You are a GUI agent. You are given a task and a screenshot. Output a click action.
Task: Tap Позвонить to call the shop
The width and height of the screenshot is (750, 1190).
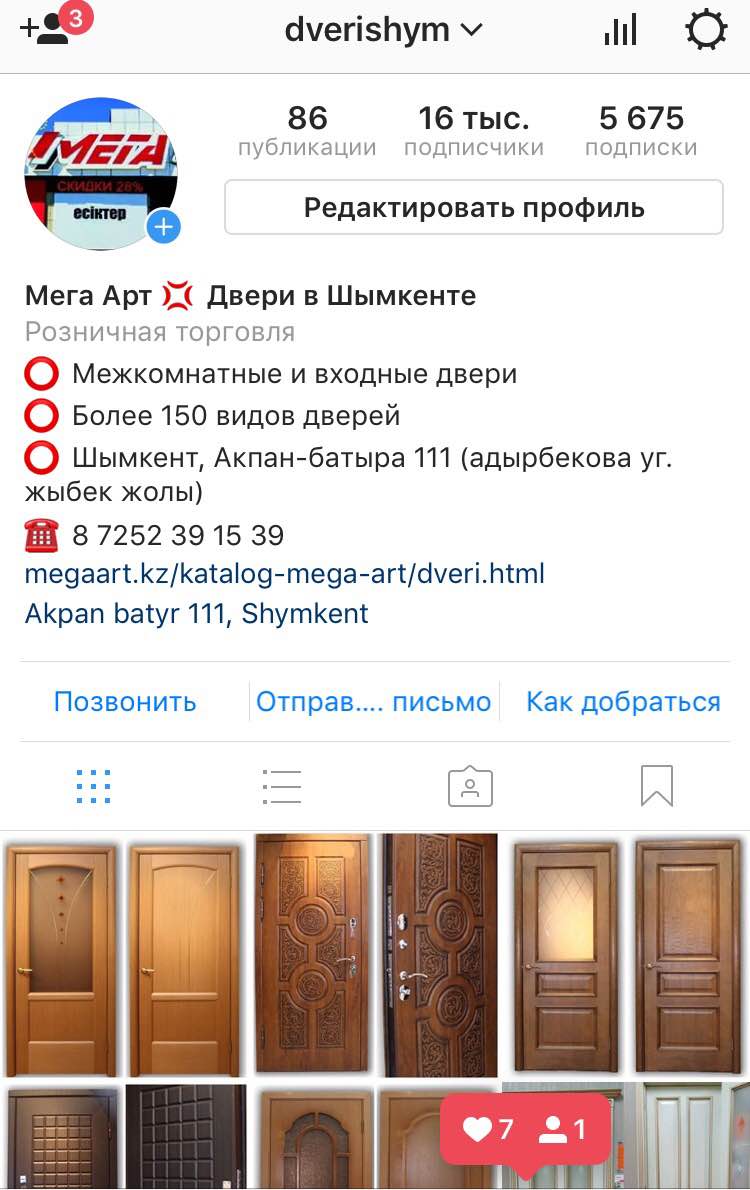click(x=125, y=702)
